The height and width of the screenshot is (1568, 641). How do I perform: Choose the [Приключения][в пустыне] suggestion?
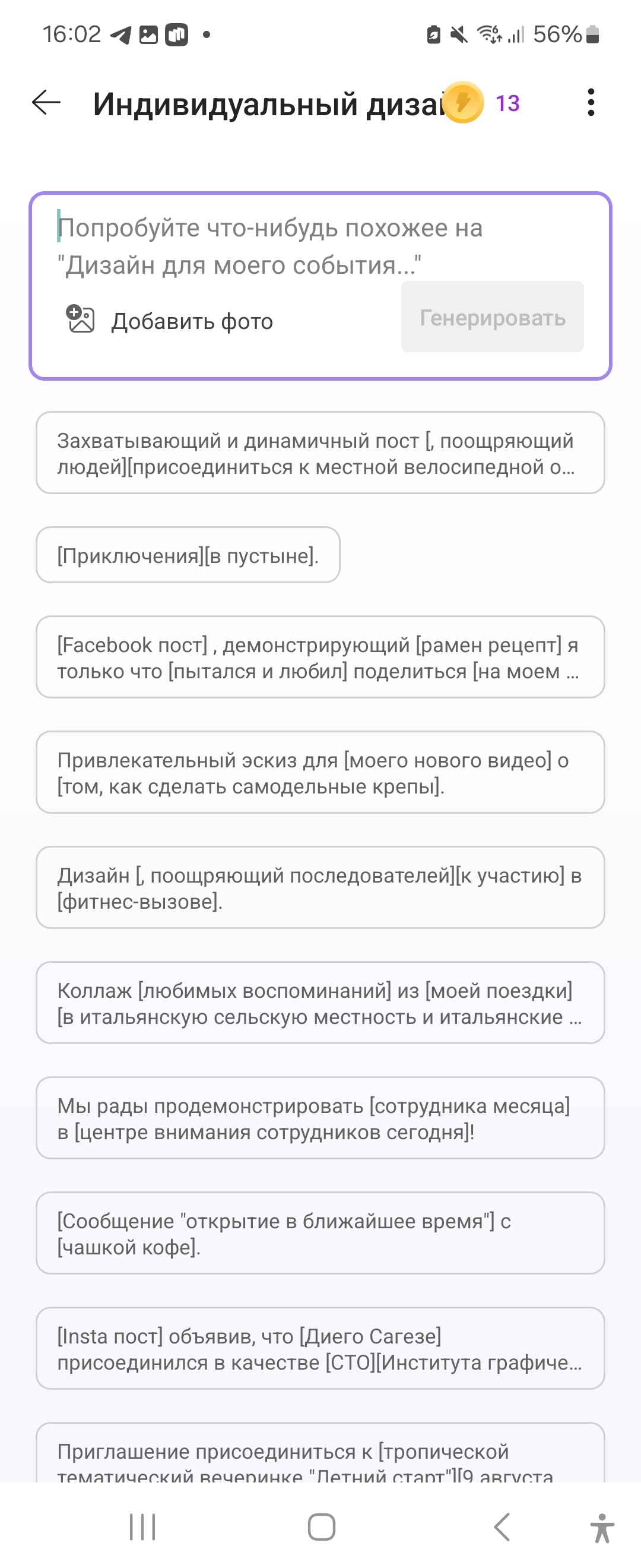(x=188, y=555)
